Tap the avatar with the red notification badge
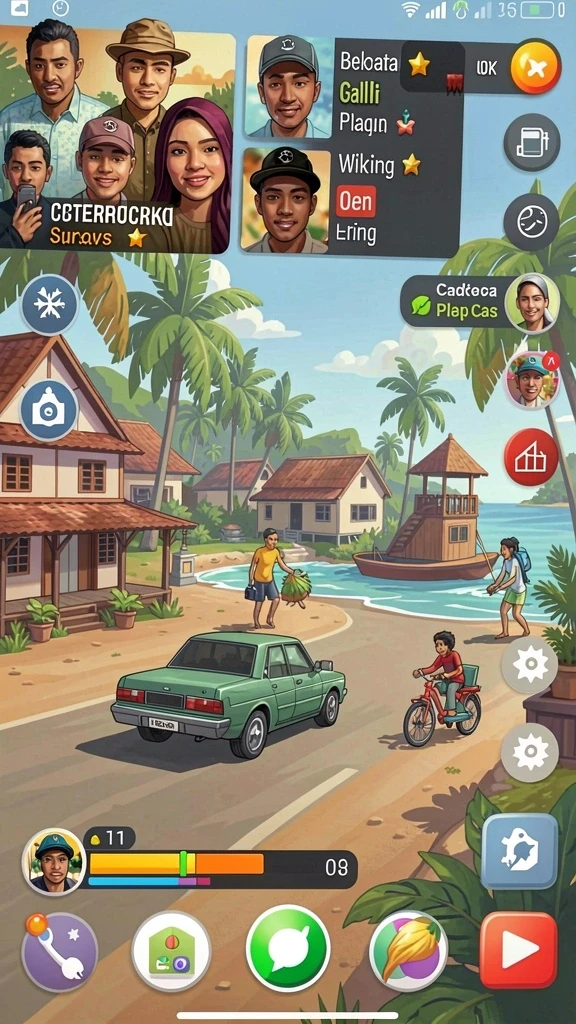 coord(532,380)
